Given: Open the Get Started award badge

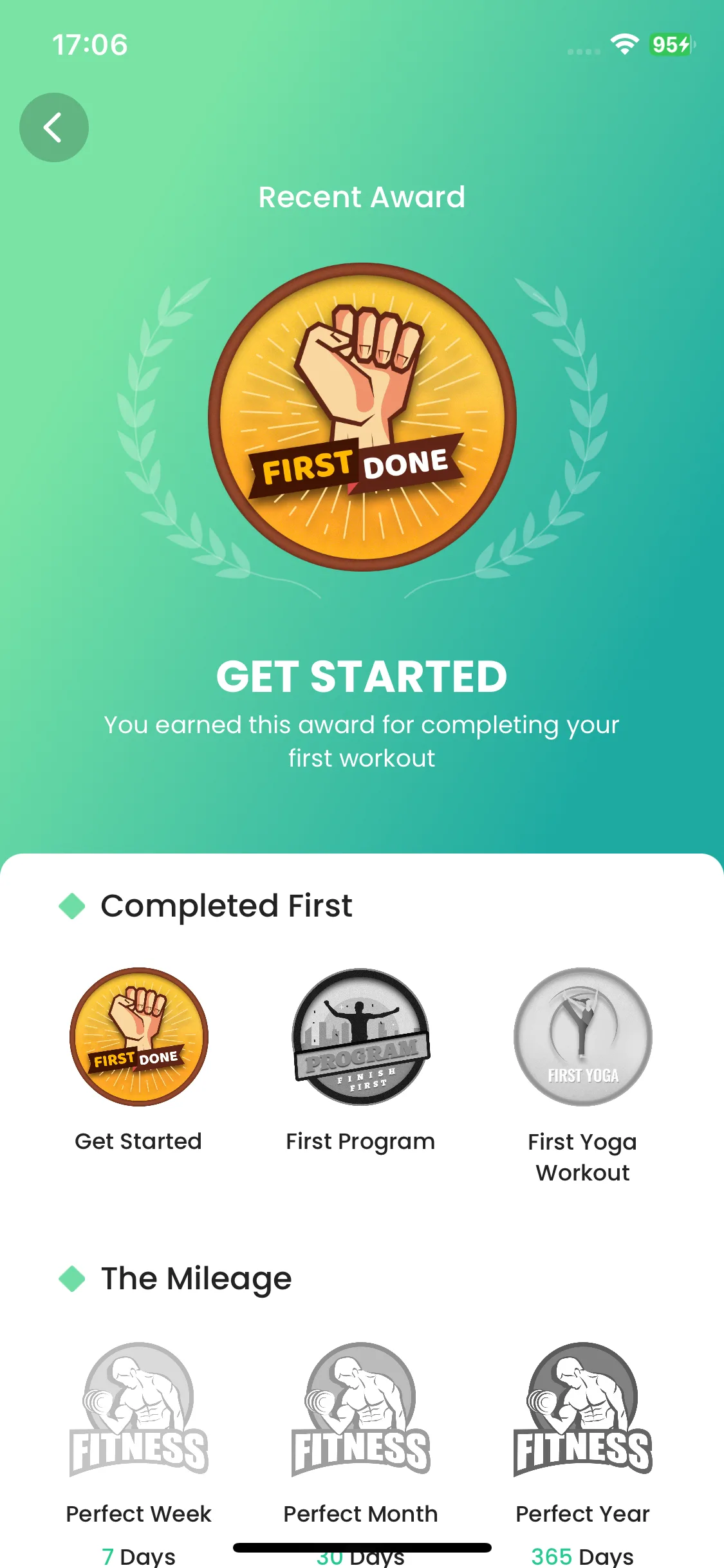Looking at the screenshot, I should pyautogui.click(x=138, y=1037).
